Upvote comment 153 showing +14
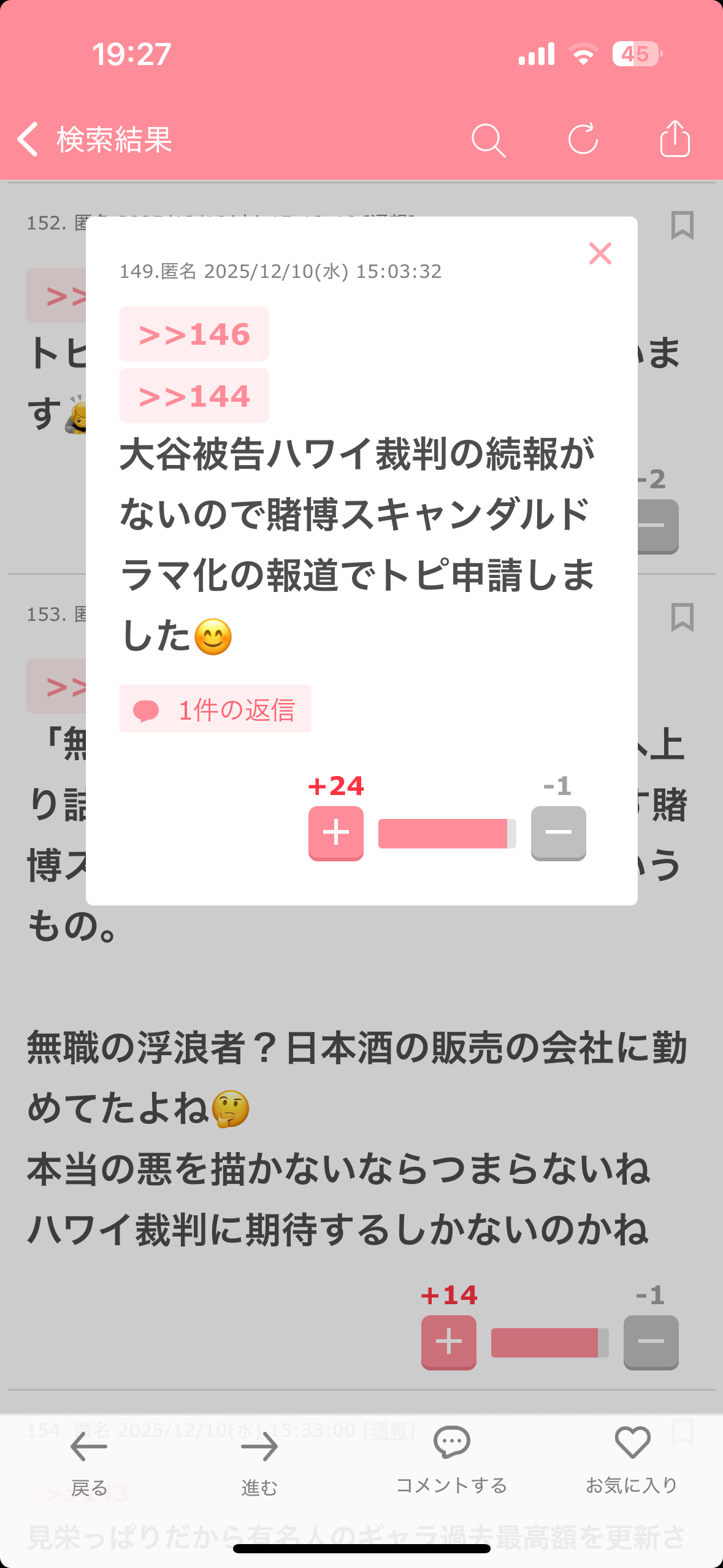This screenshot has width=723, height=1568. 448,1342
